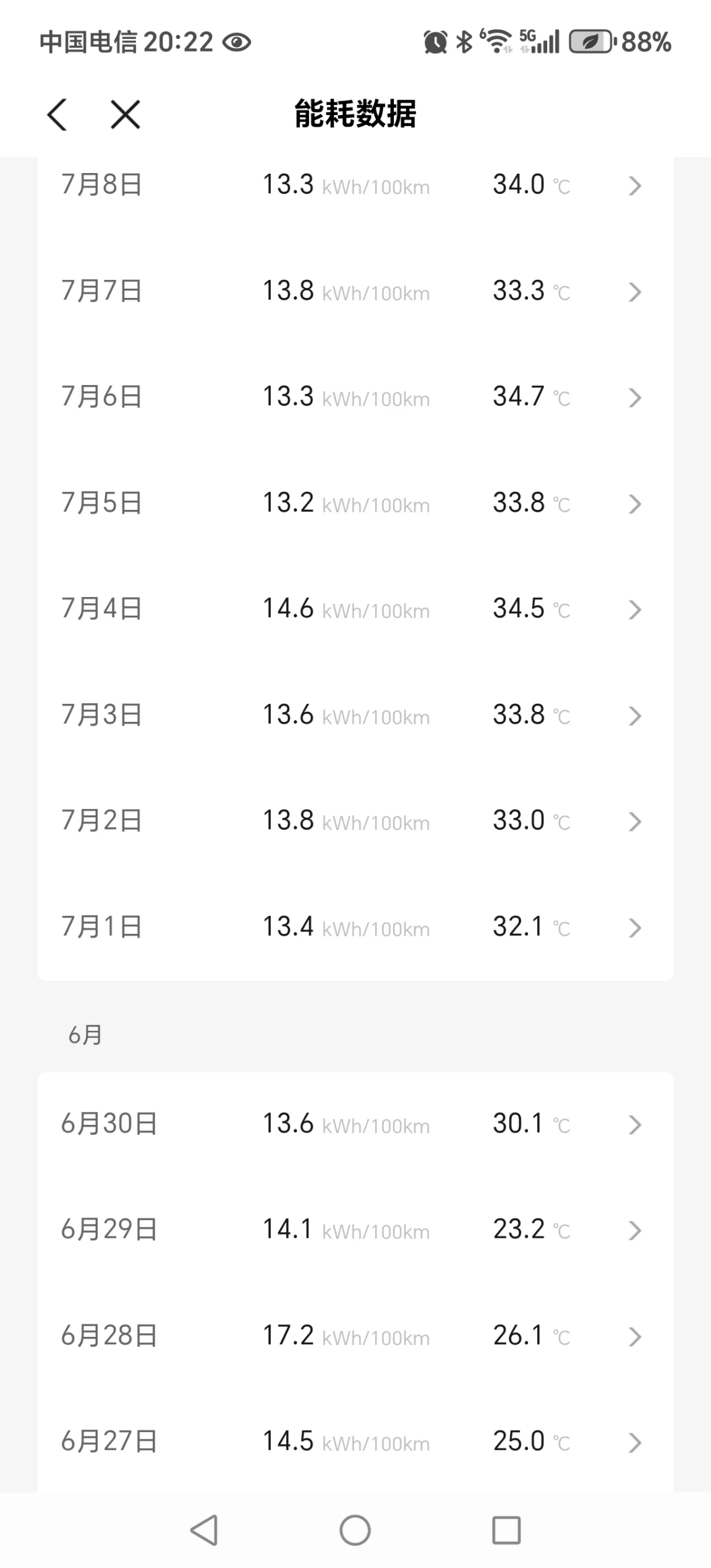711x1568 pixels.
Task: Open the 7月2日 energy record
Action: (355, 821)
